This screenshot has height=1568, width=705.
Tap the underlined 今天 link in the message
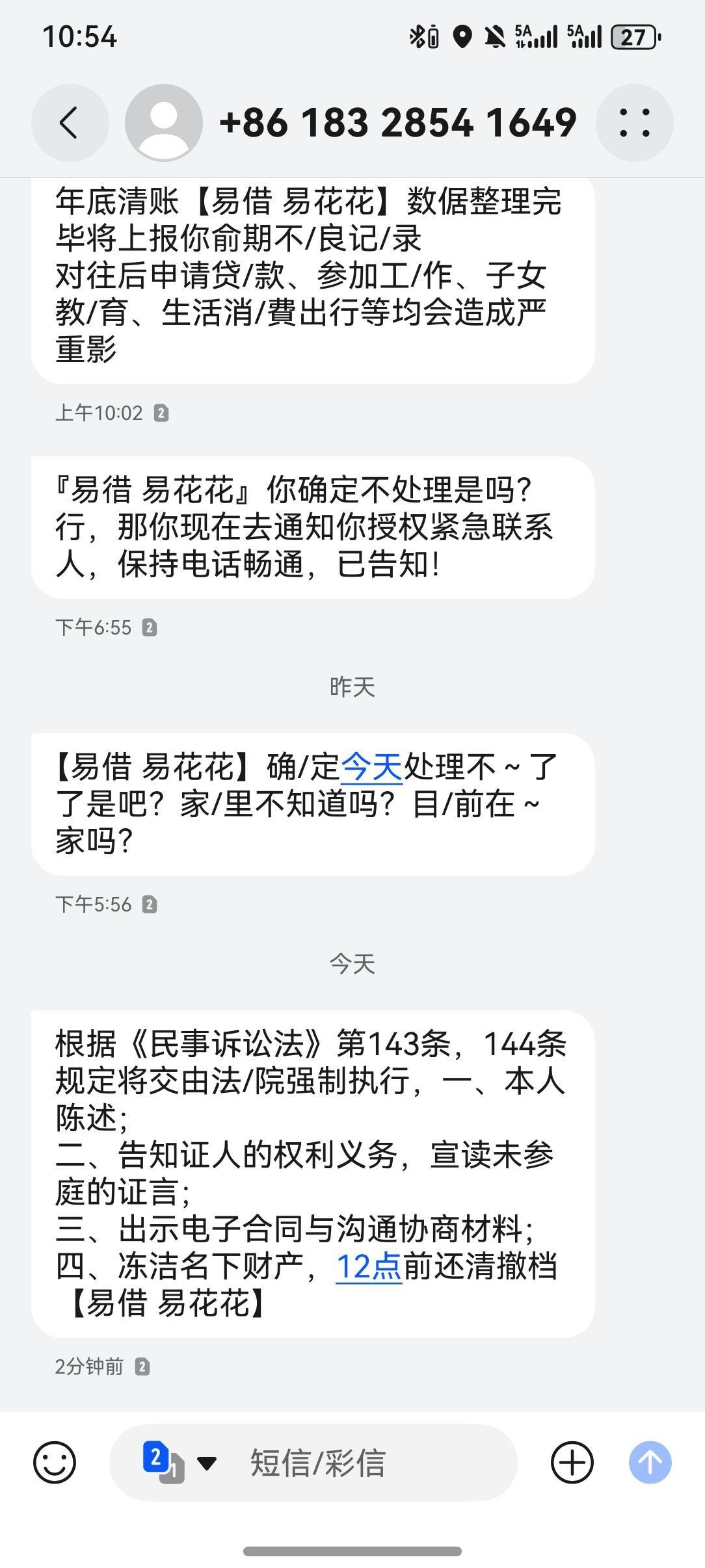click(371, 767)
